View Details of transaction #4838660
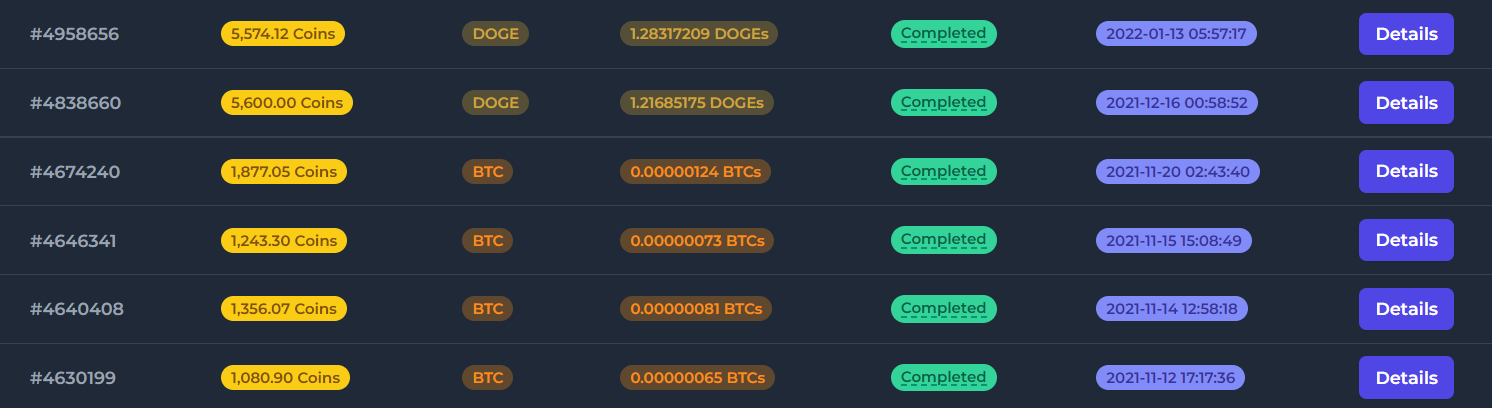Viewport: 1492px width, 408px height. pos(1406,103)
